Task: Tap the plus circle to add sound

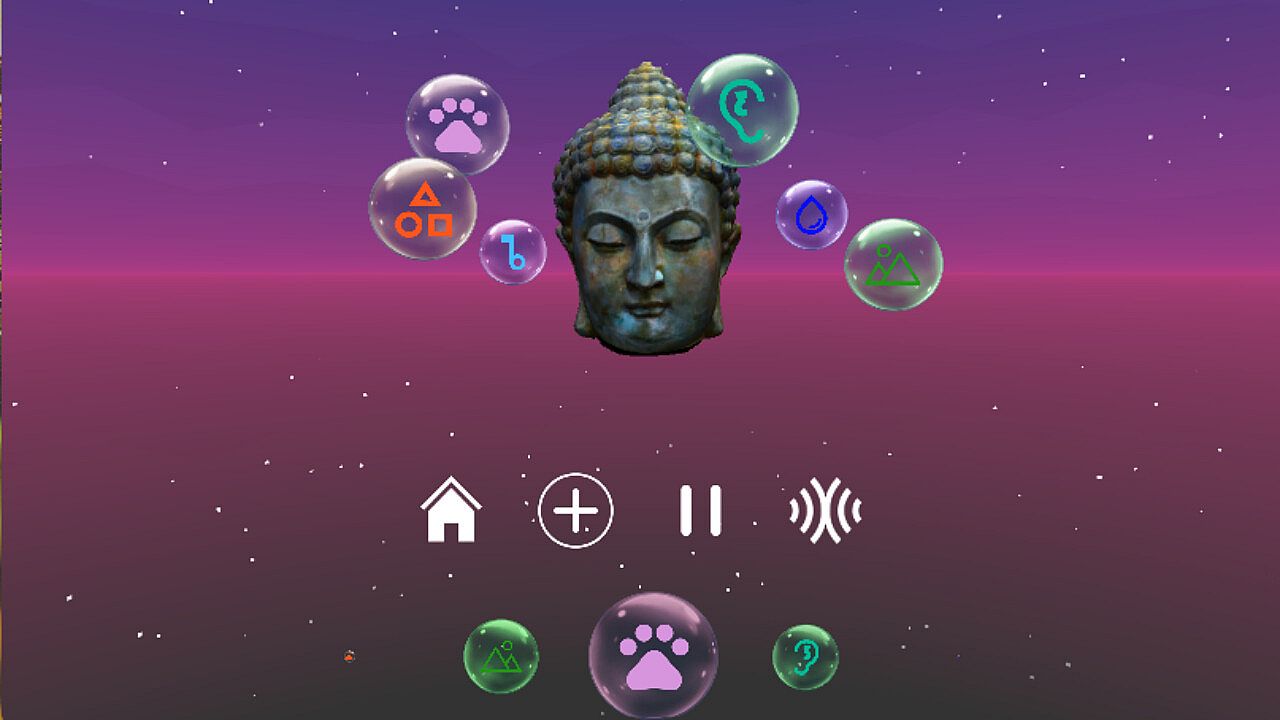Action: (x=576, y=511)
